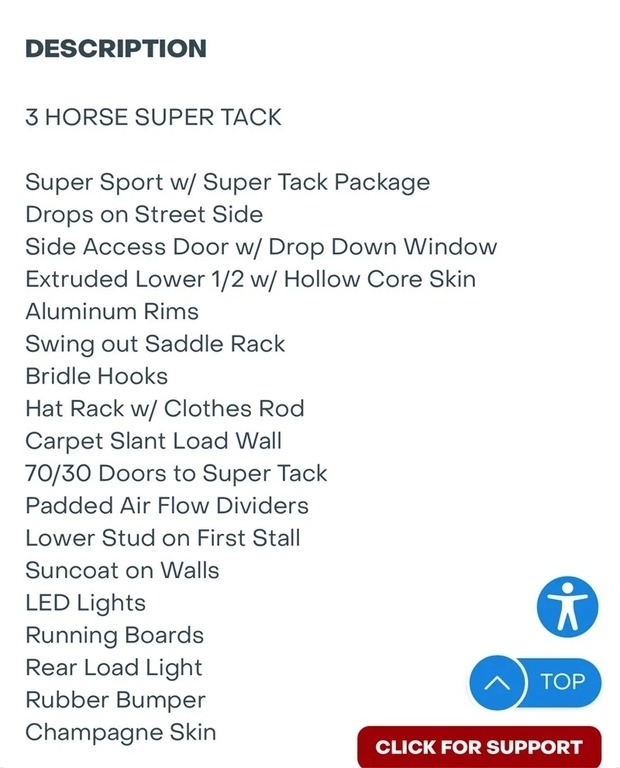The height and width of the screenshot is (768, 620).
Task: Tap TOP to jump to page start
Action: point(536,683)
